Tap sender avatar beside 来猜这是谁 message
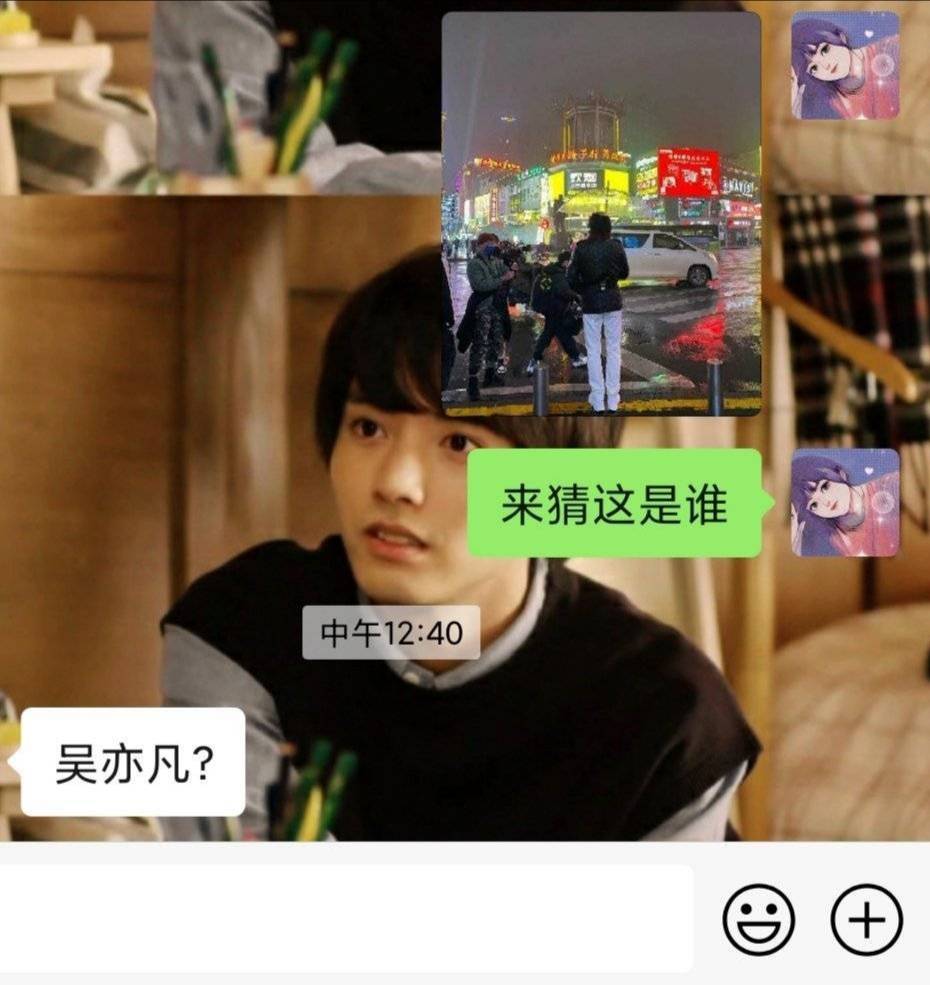This screenshot has width=930, height=985. pos(845,502)
